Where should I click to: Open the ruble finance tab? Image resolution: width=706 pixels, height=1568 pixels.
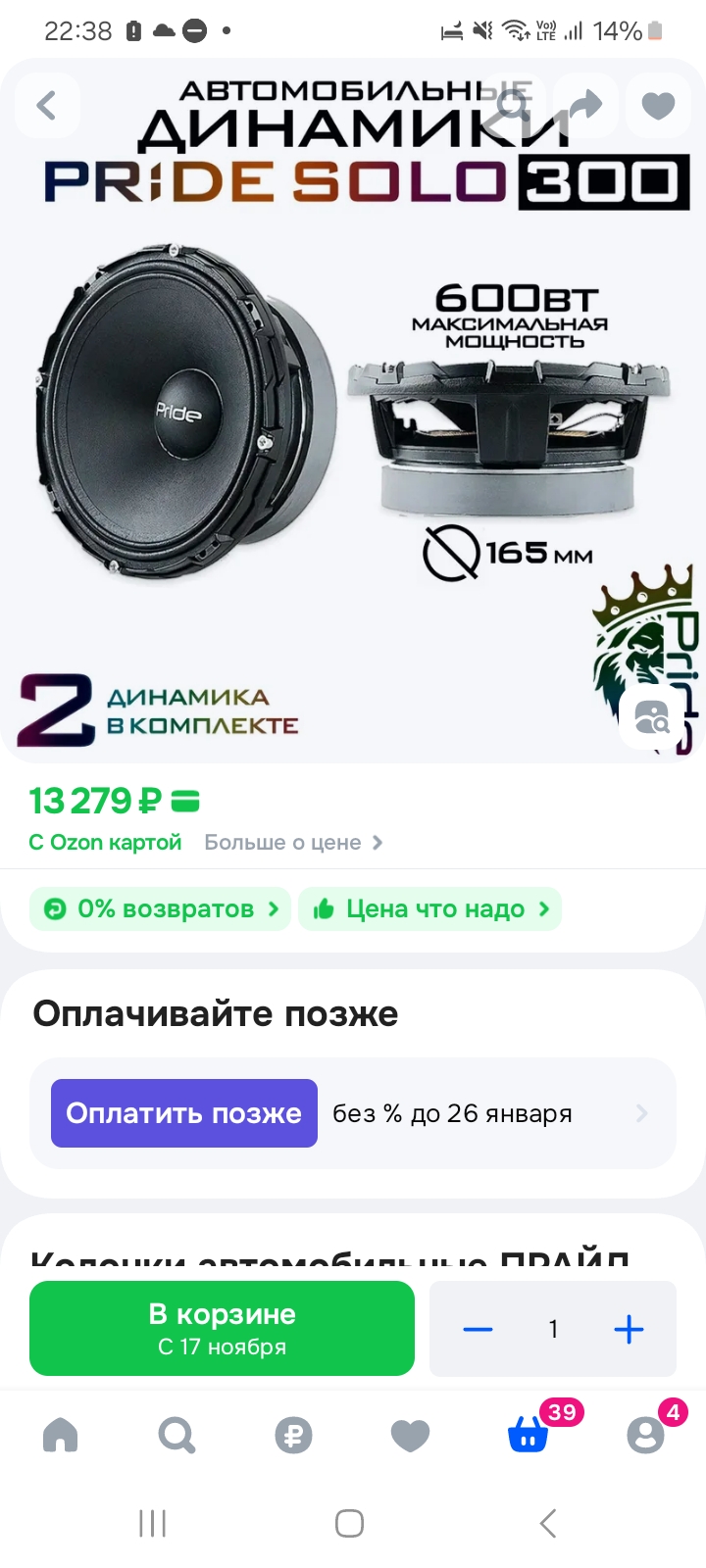click(293, 1436)
